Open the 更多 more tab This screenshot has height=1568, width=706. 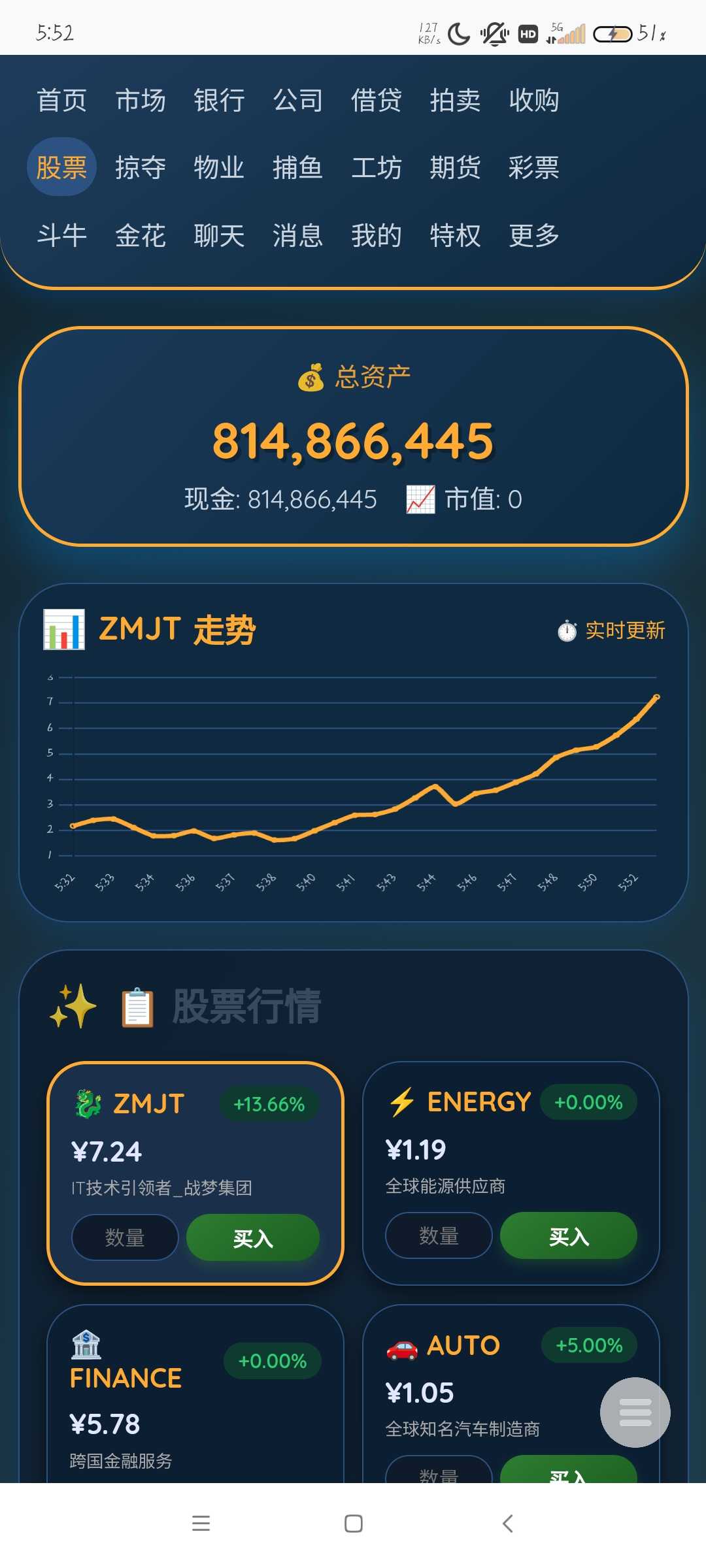(x=533, y=235)
